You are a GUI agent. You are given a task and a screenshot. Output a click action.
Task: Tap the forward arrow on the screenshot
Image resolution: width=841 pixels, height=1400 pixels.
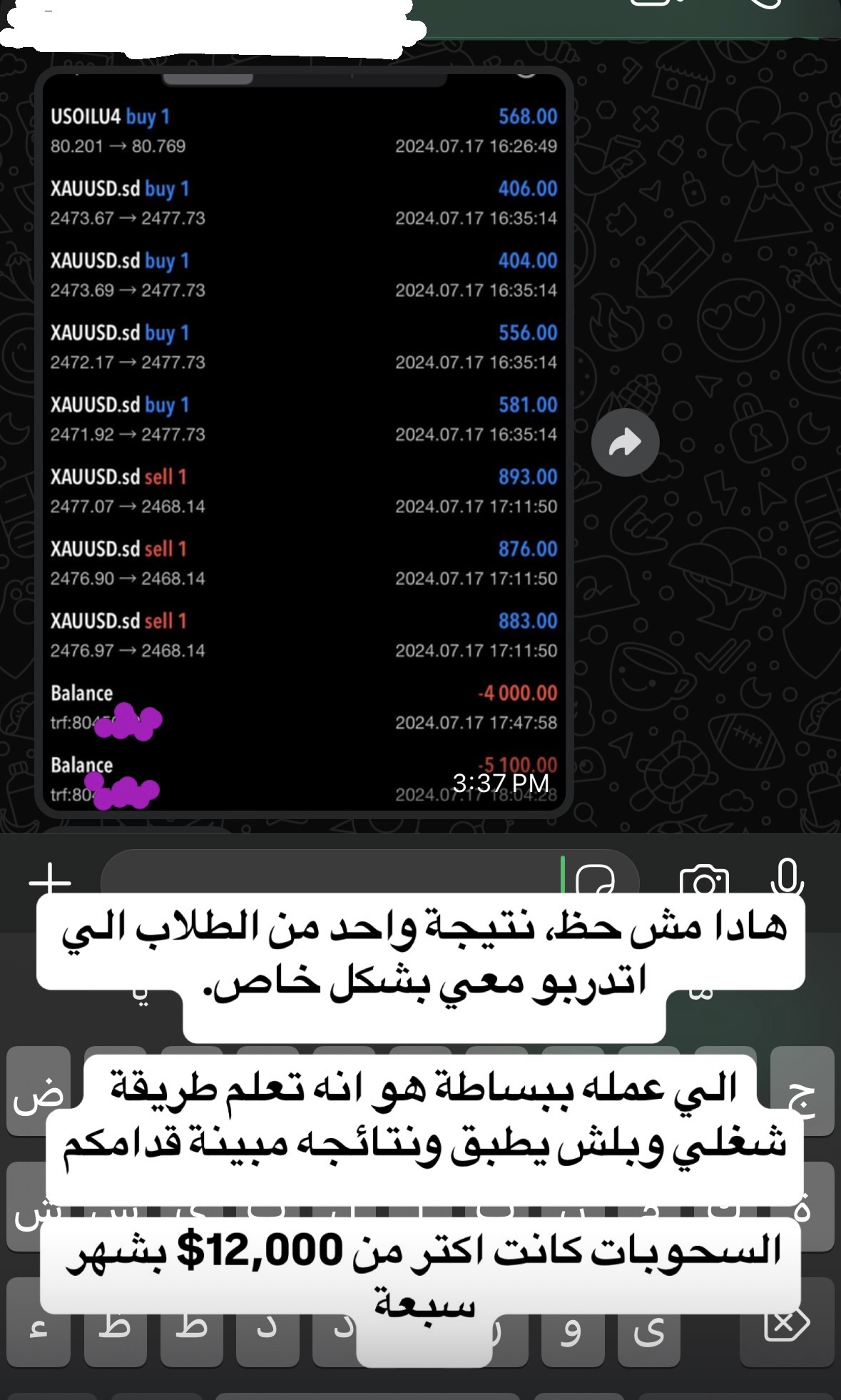[x=625, y=442]
